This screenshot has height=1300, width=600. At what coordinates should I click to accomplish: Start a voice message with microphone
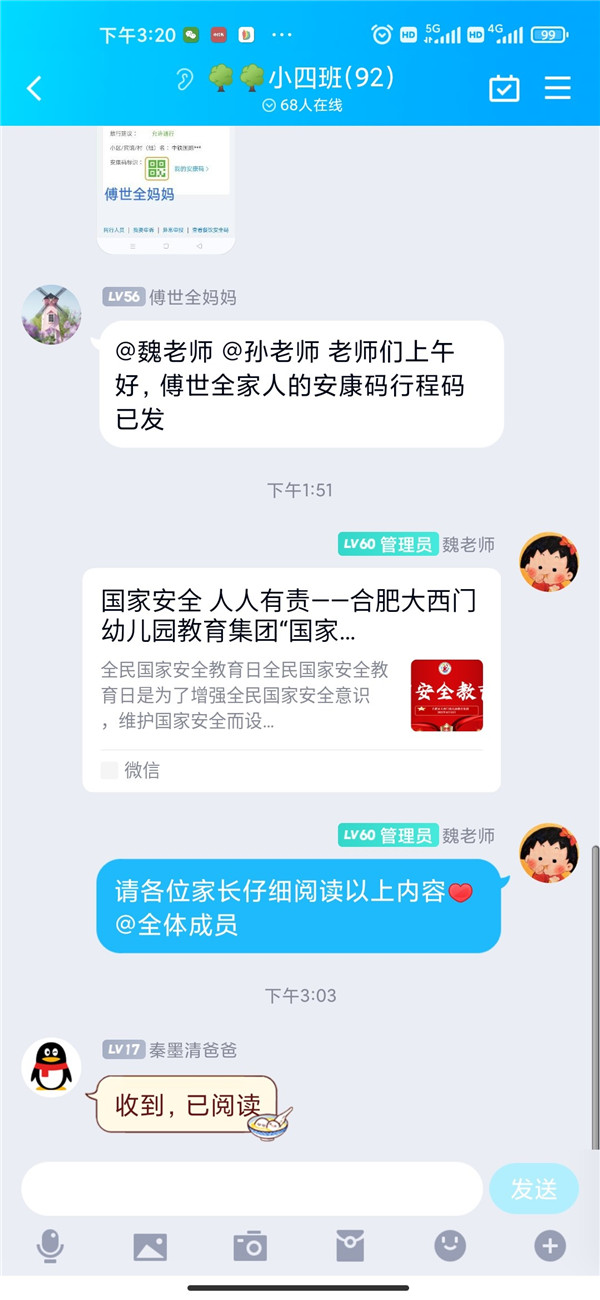click(x=50, y=1246)
